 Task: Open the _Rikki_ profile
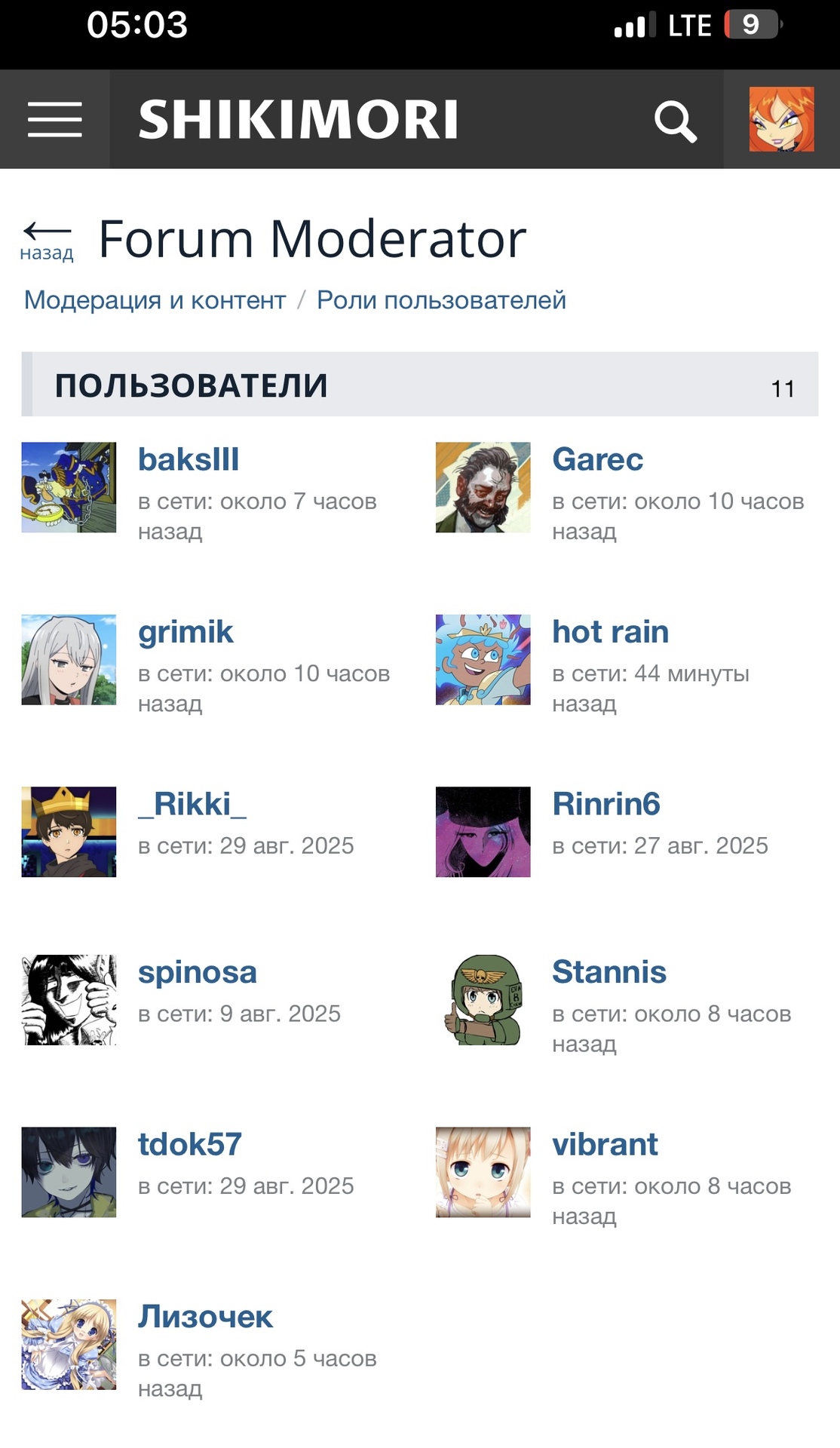pyautogui.click(x=192, y=804)
